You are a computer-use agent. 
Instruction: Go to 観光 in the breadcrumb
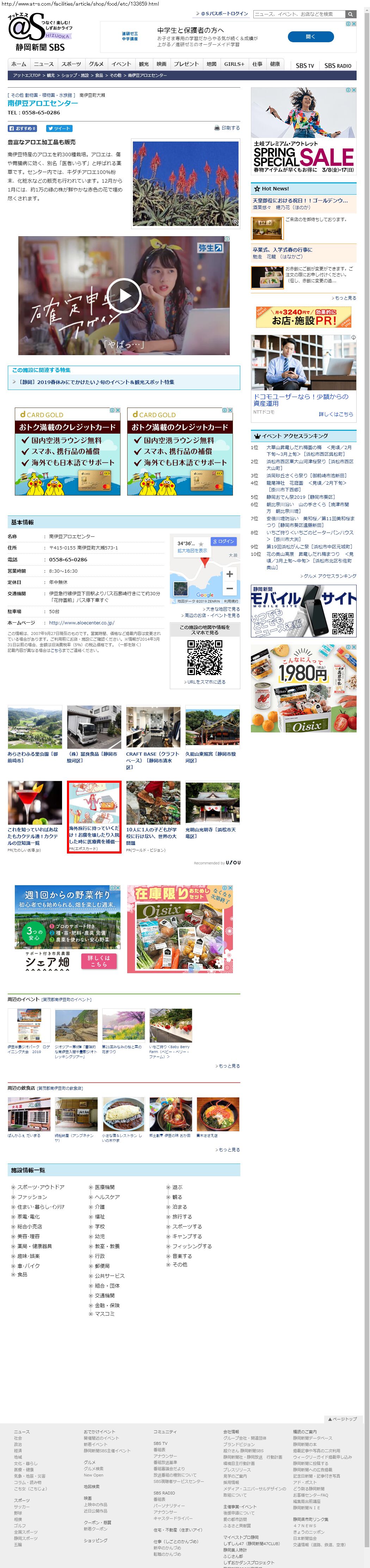tap(51, 75)
